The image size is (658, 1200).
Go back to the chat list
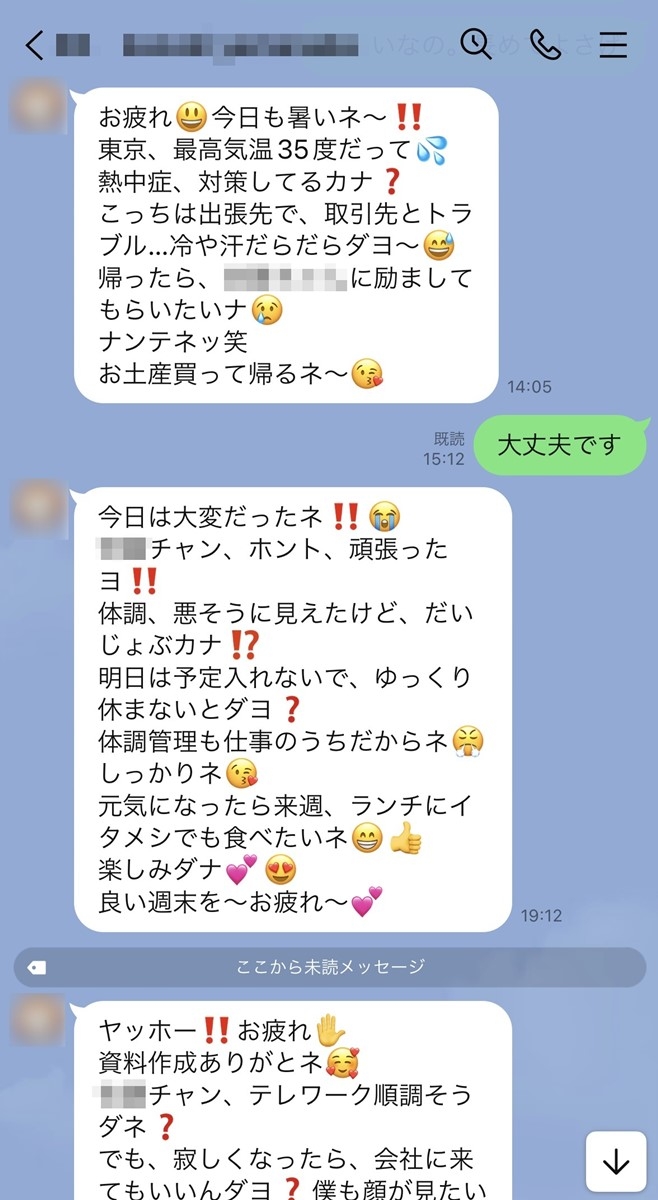(x=34, y=45)
